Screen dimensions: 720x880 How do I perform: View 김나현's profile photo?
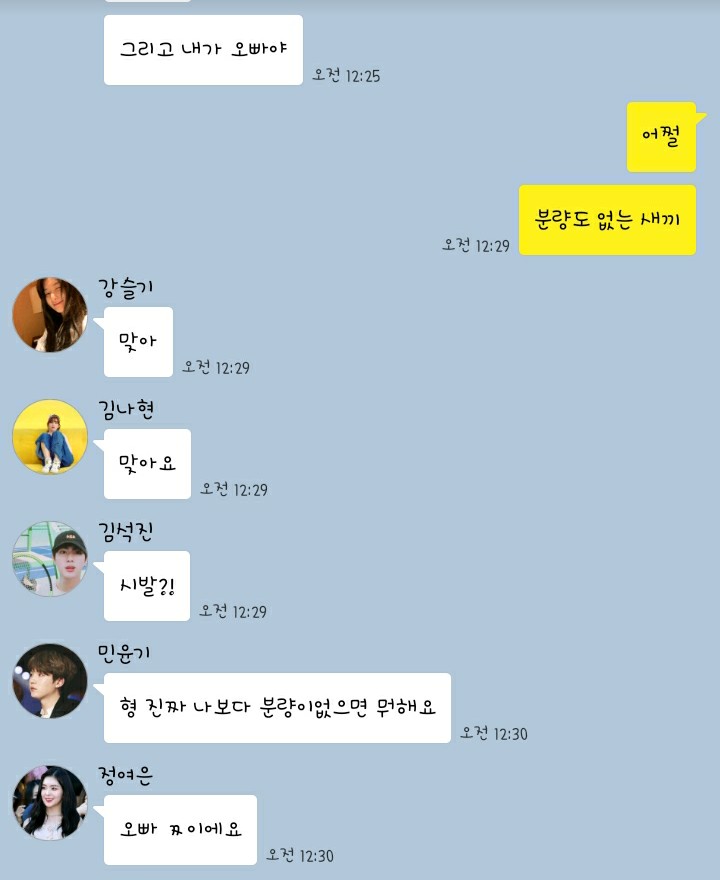pos(50,437)
